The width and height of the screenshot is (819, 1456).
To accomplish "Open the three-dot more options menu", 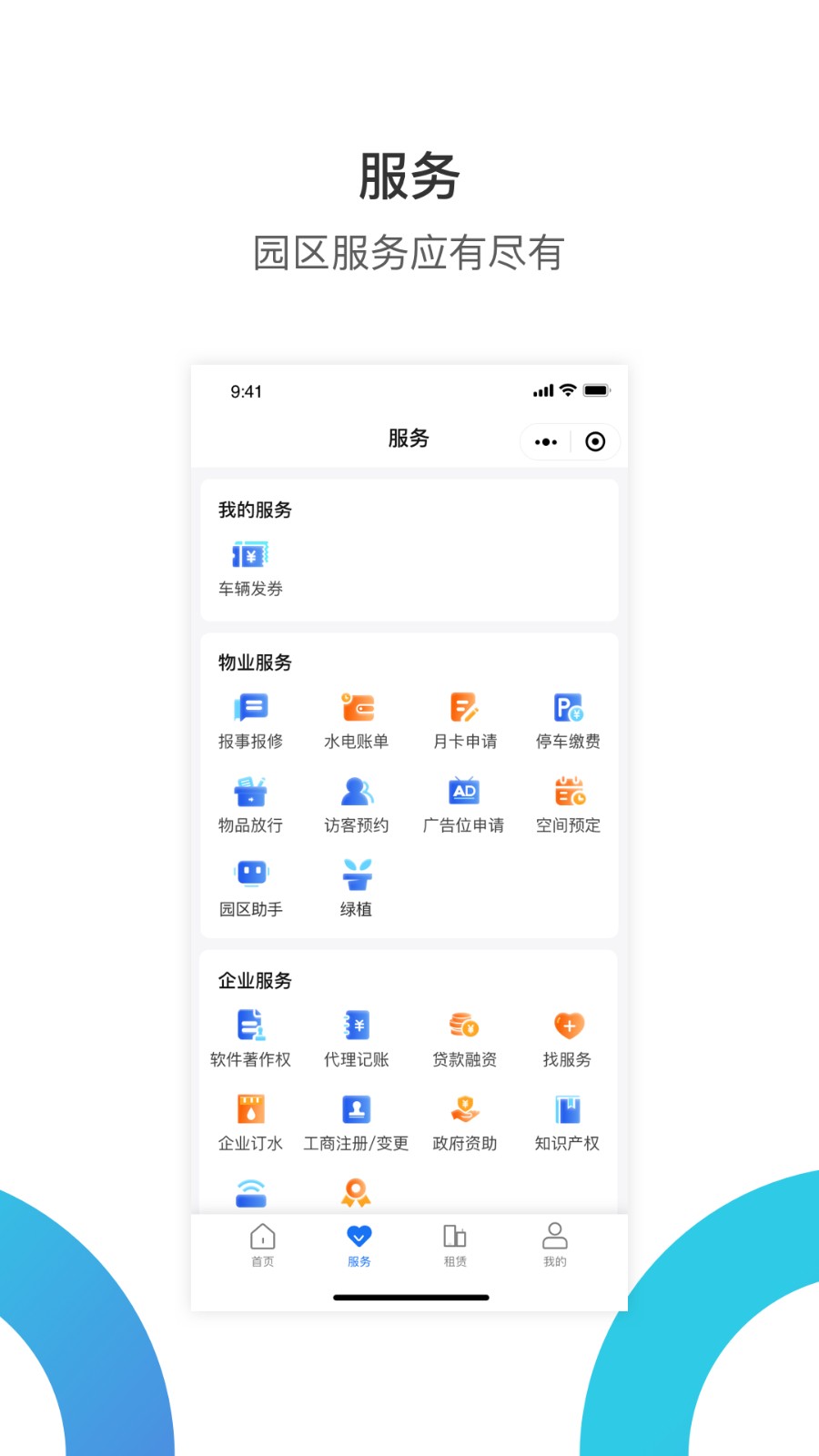I will point(545,442).
